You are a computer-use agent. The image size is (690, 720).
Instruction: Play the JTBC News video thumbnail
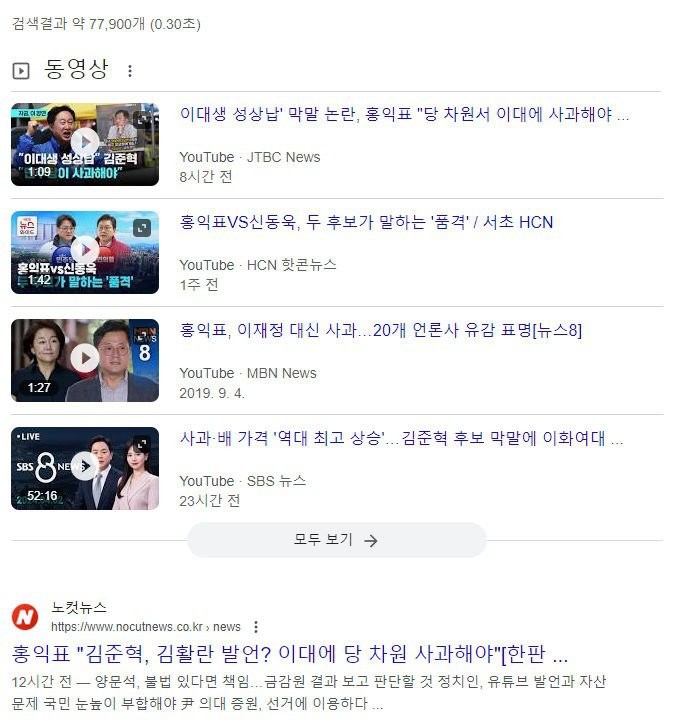pos(85,144)
